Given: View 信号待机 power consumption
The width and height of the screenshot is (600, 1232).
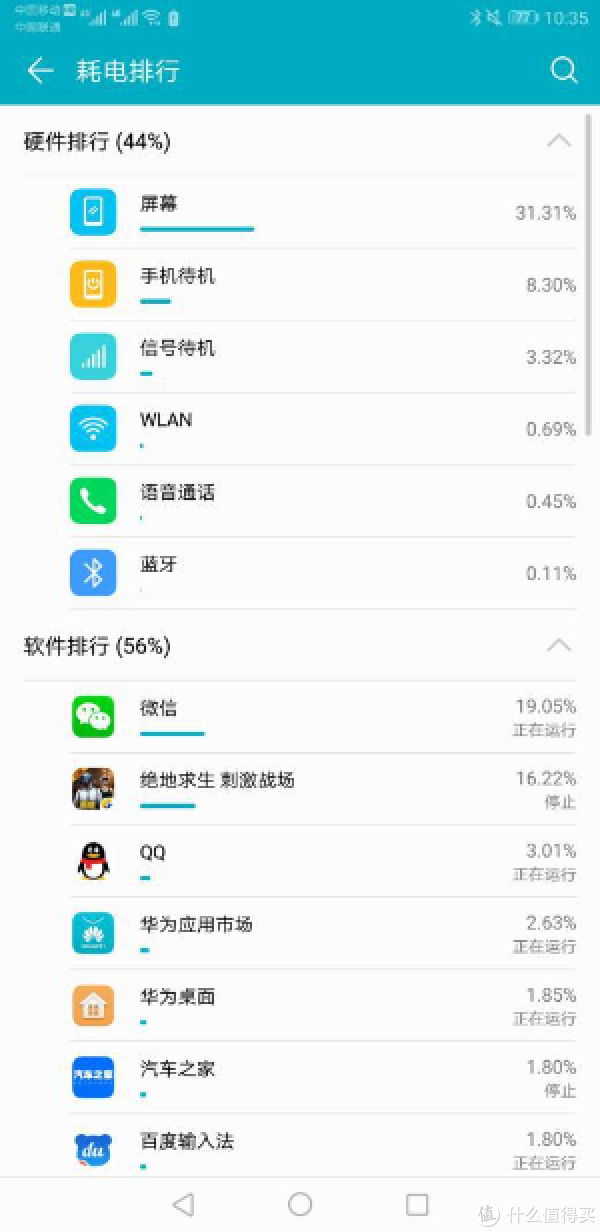Looking at the screenshot, I should coord(322,357).
